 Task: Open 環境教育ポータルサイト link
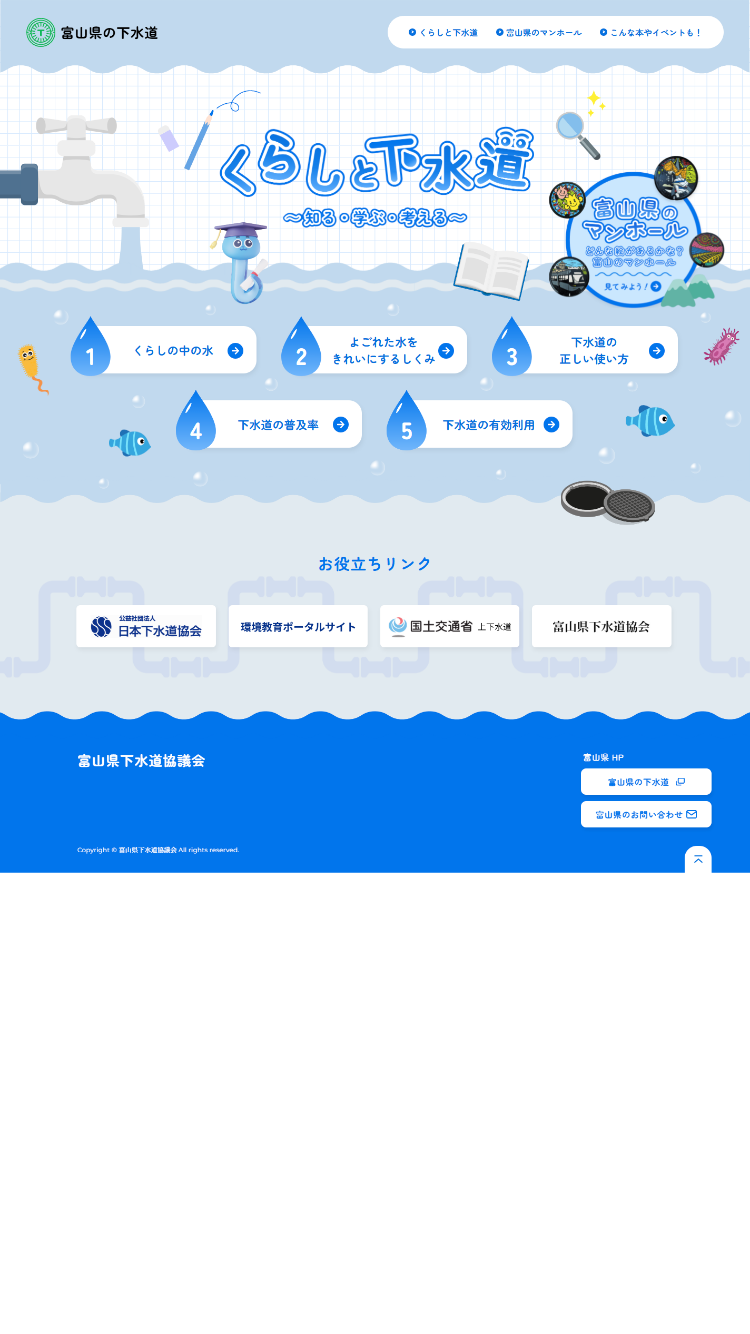click(298, 626)
